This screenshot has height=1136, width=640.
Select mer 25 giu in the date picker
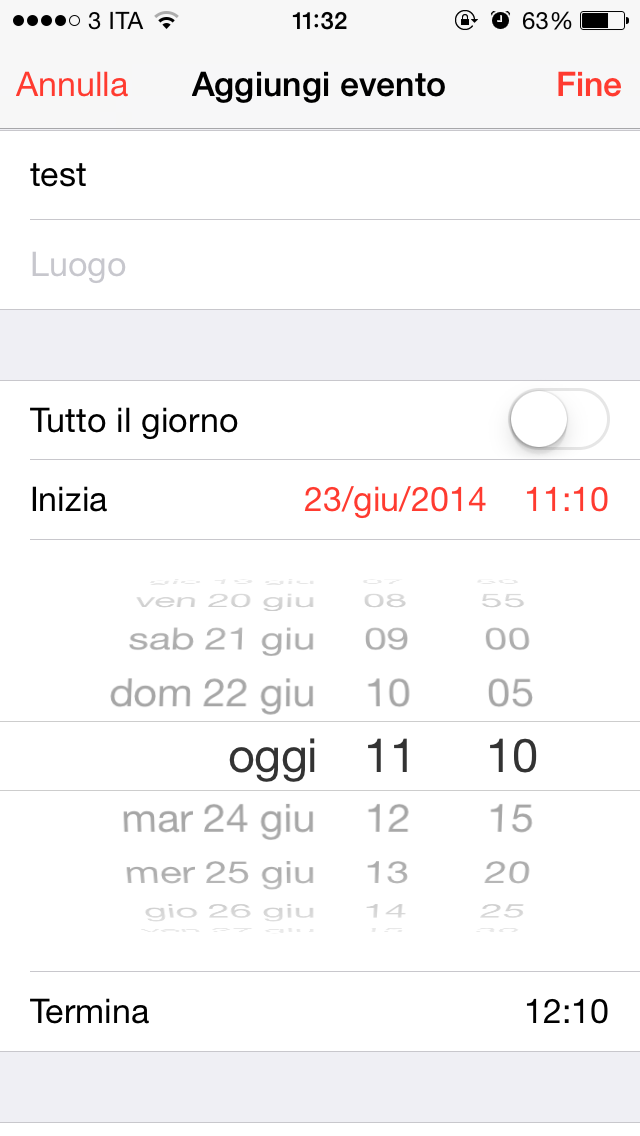coord(220,873)
